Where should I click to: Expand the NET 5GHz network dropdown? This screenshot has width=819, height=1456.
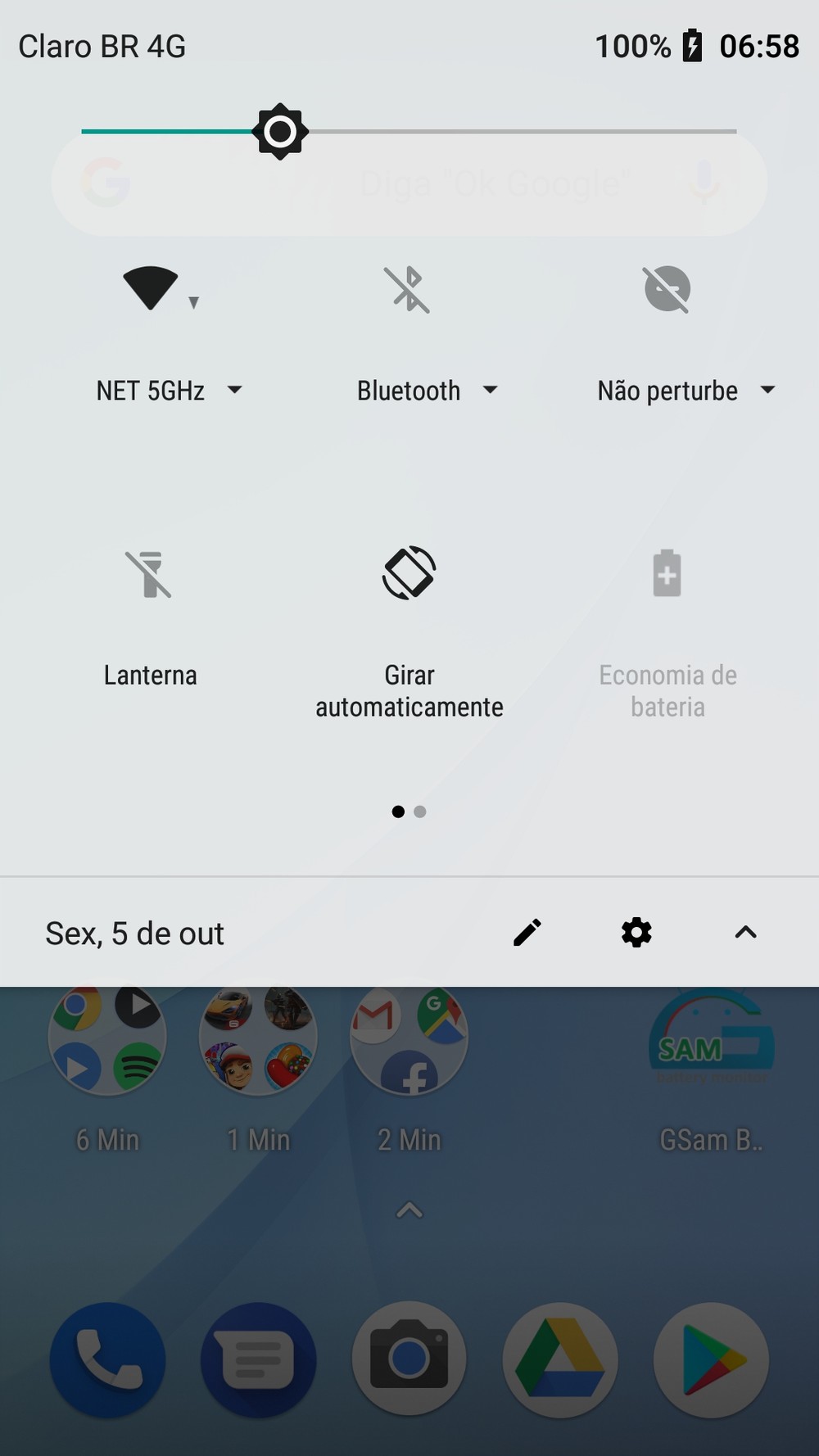(x=169, y=391)
